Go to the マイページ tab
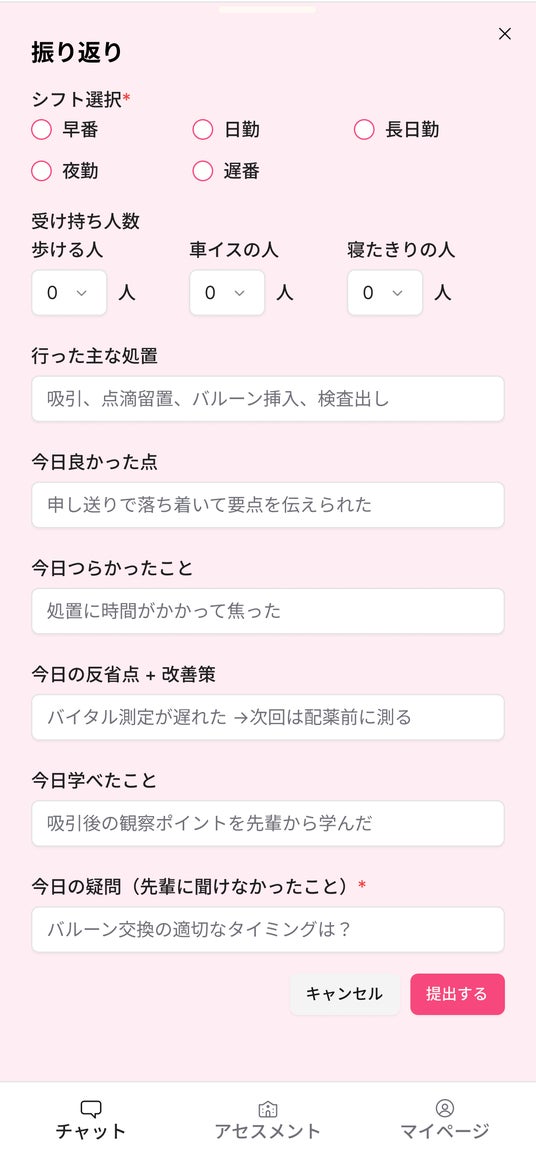536x1160 pixels. [444, 1120]
